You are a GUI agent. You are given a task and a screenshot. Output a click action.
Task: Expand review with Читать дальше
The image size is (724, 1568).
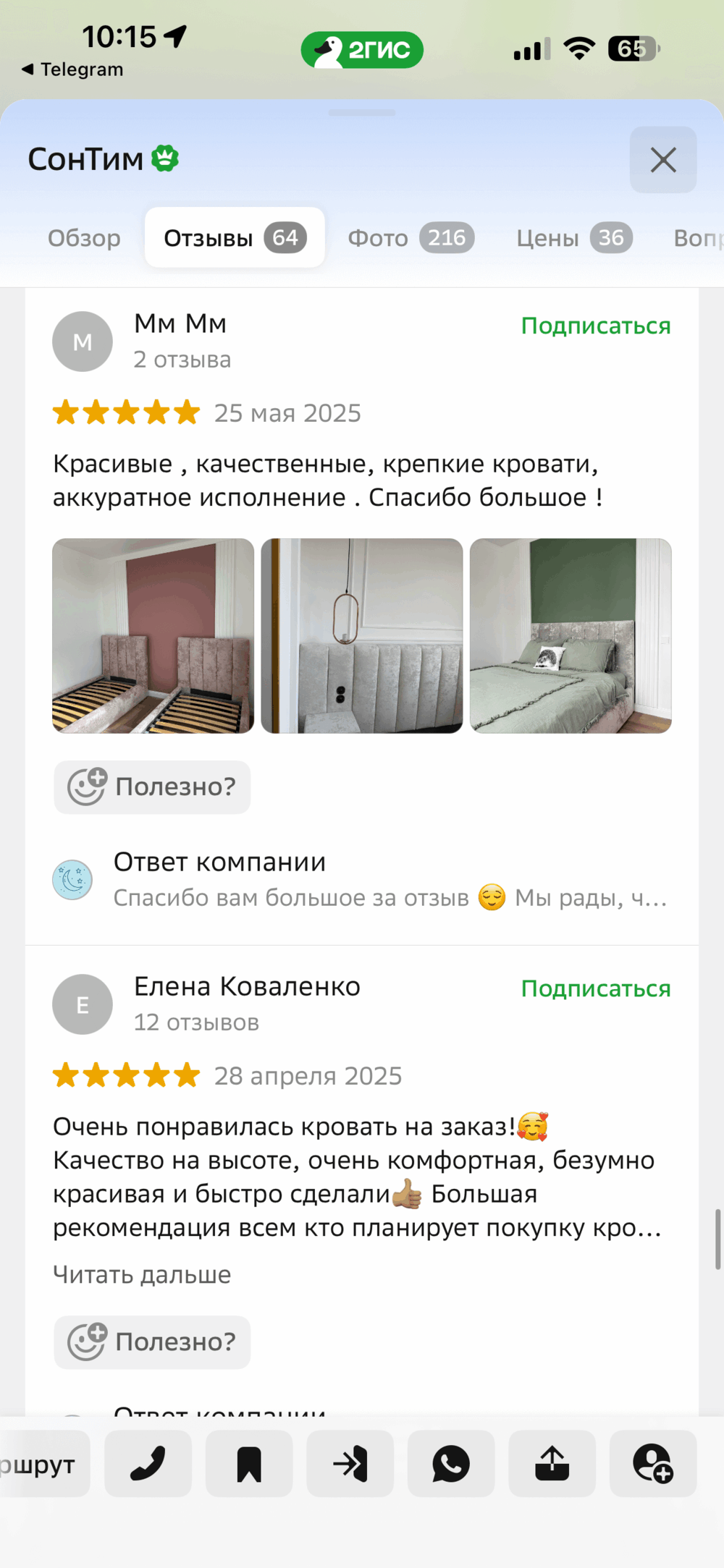pyautogui.click(x=142, y=1275)
